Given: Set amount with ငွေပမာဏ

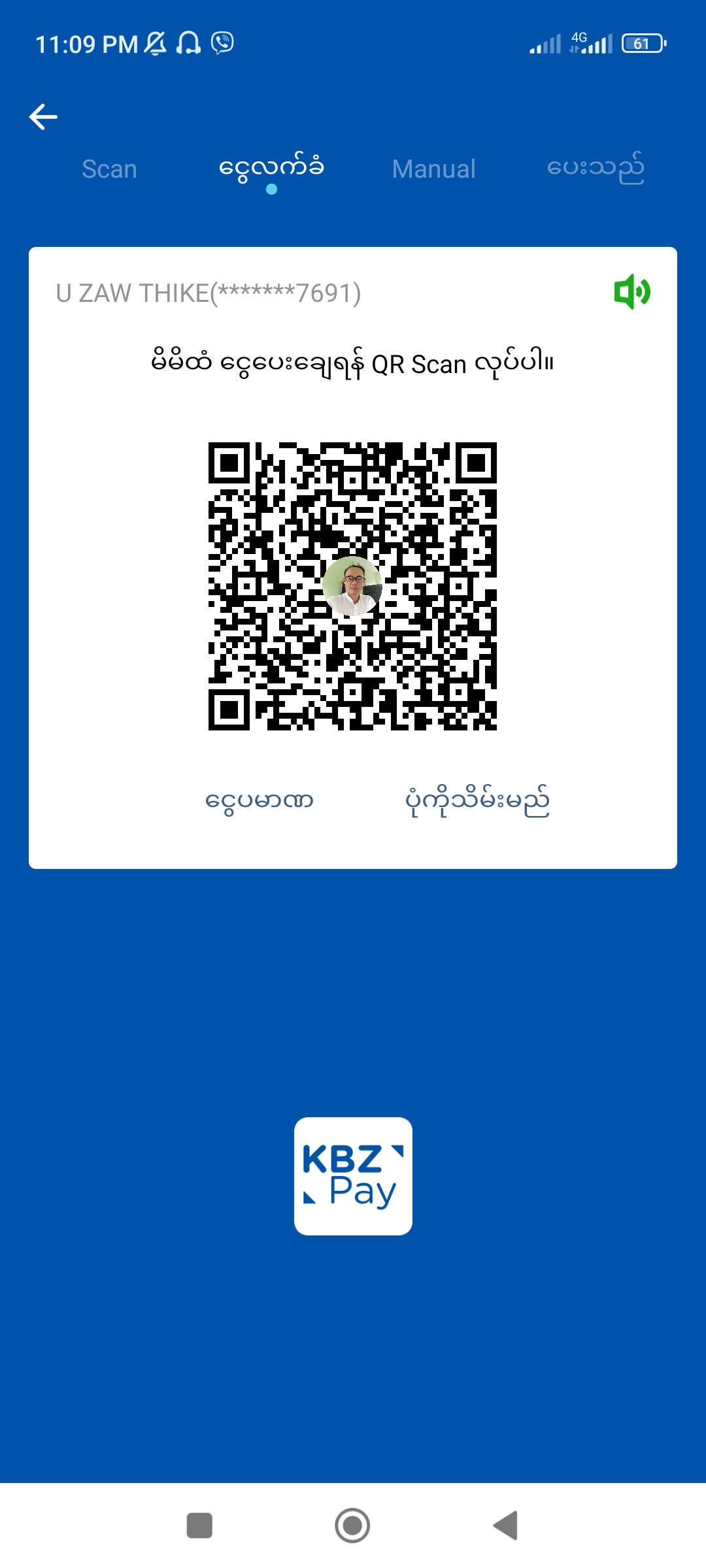Looking at the screenshot, I should (260, 801).
